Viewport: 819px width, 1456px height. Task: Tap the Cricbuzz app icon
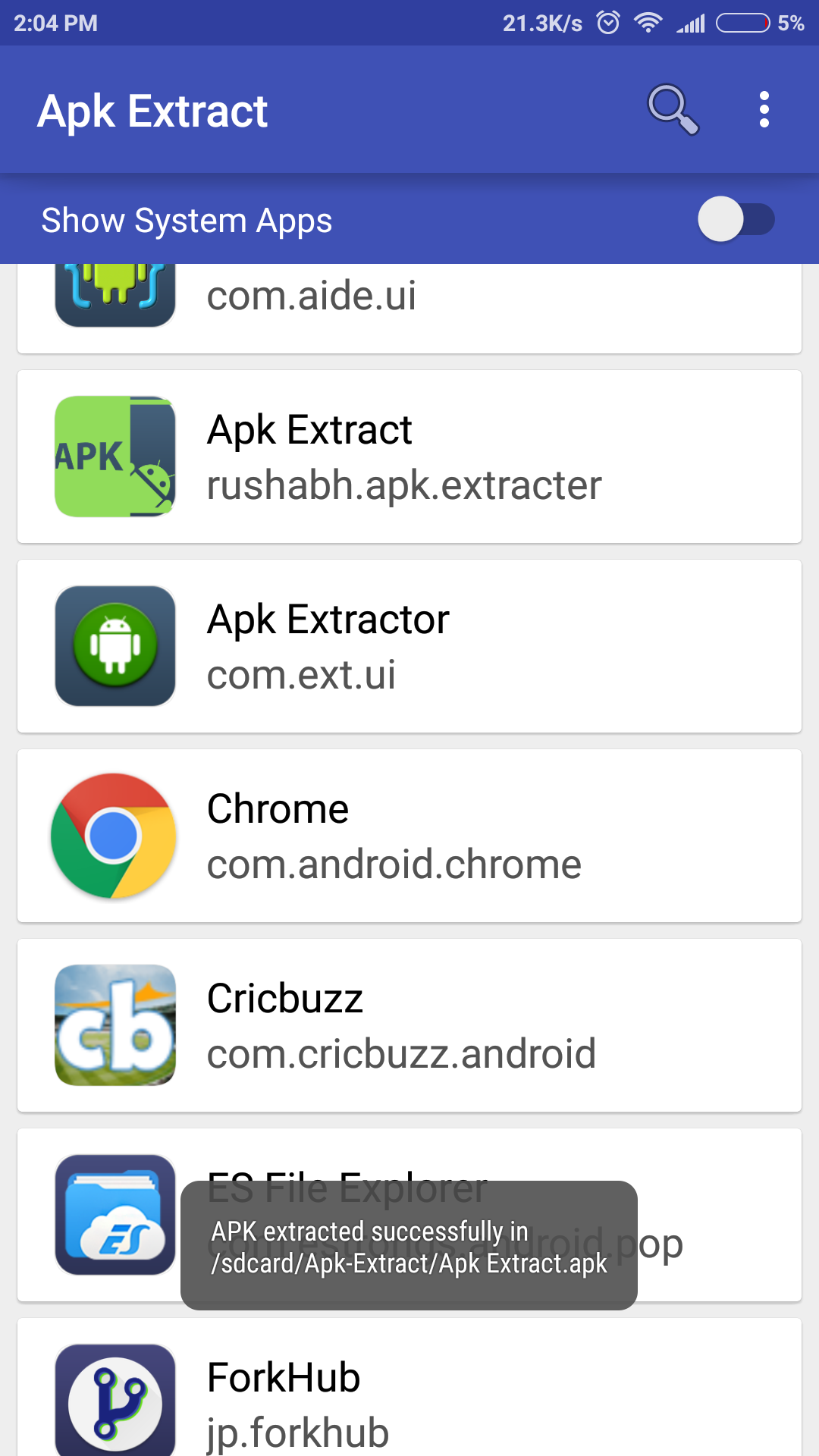(x=114, y=1025)
